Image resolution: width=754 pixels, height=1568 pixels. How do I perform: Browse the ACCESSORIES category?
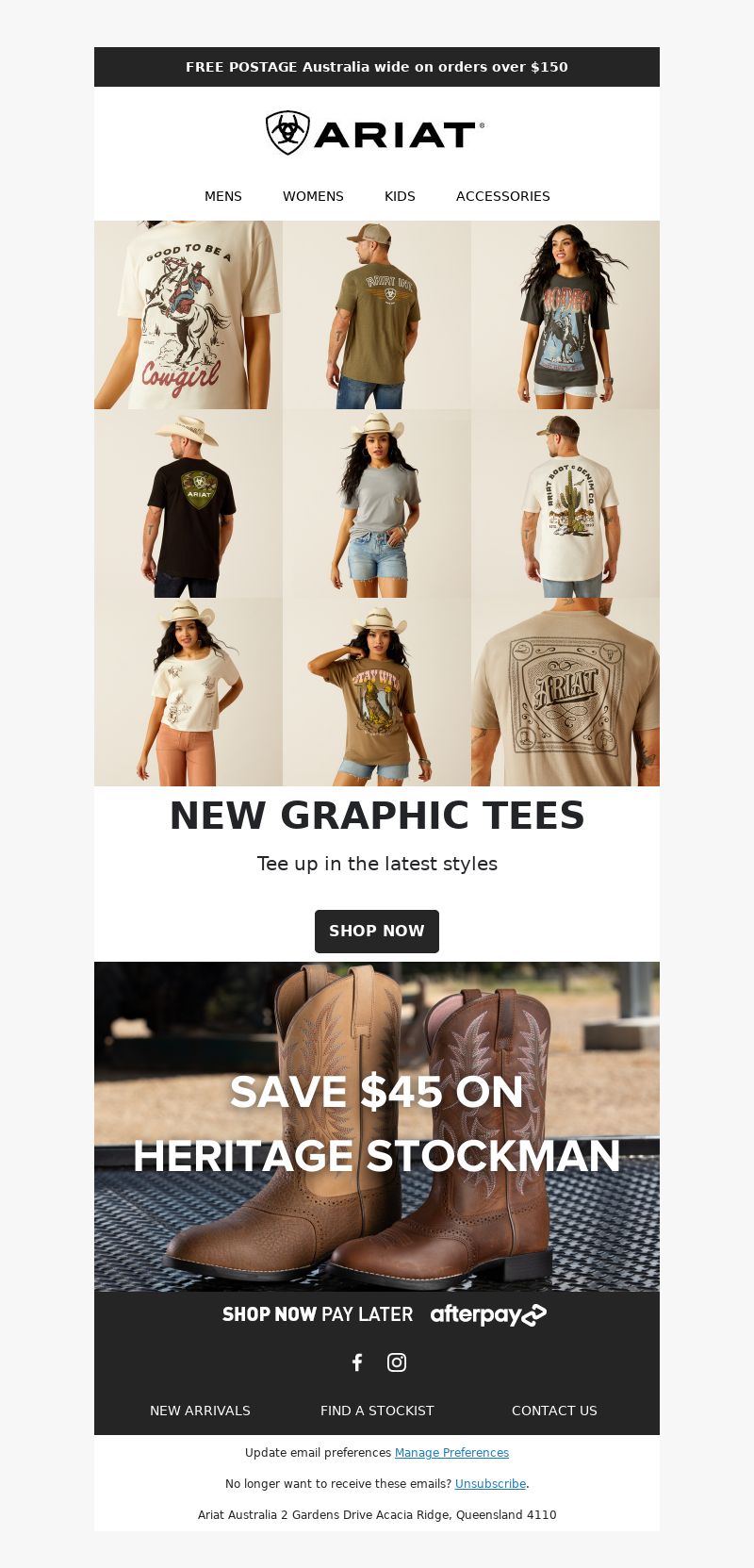point(502,196)
